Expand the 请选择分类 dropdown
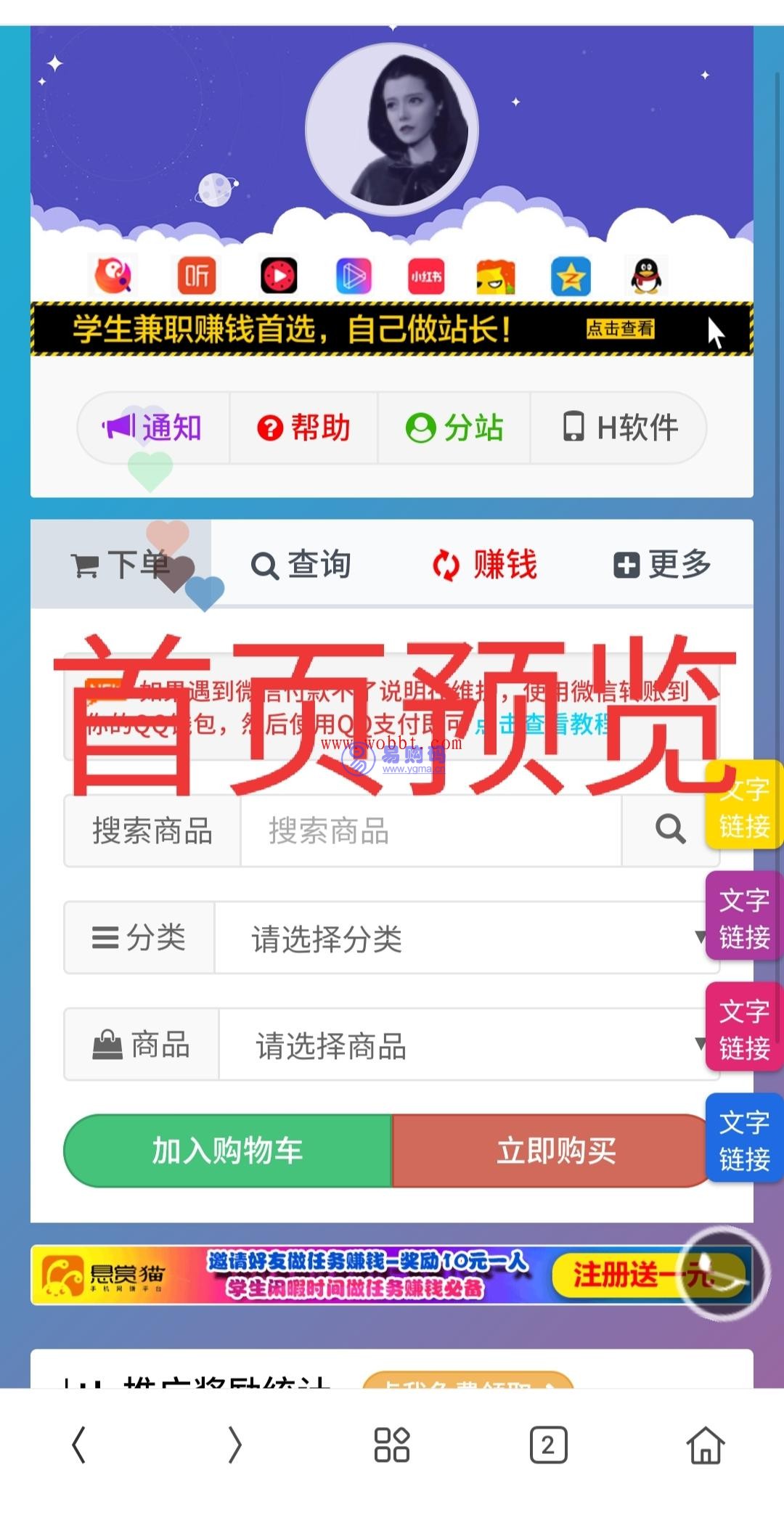 coord(465,938)
